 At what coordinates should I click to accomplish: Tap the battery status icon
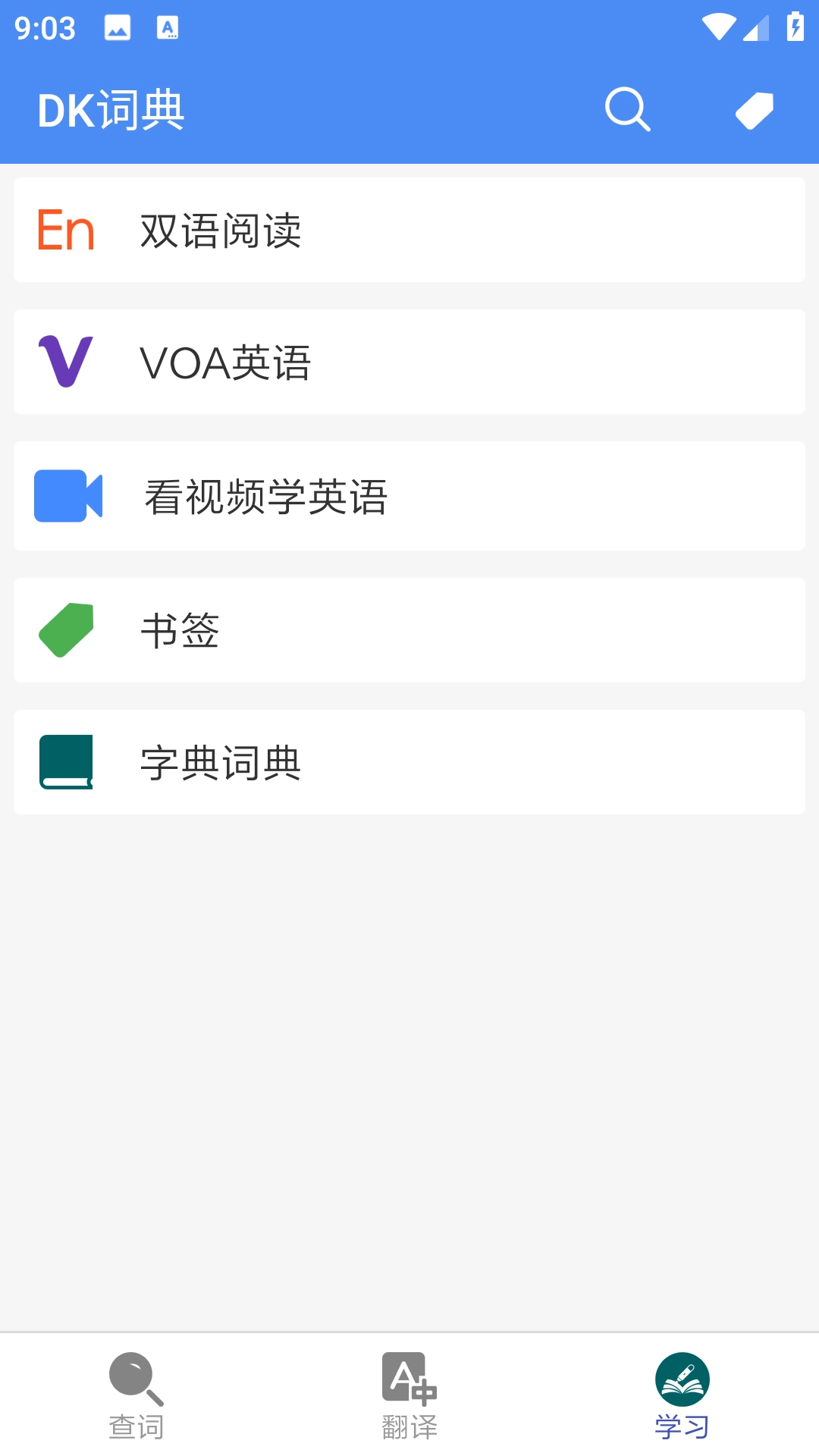(x=794, y=28)
